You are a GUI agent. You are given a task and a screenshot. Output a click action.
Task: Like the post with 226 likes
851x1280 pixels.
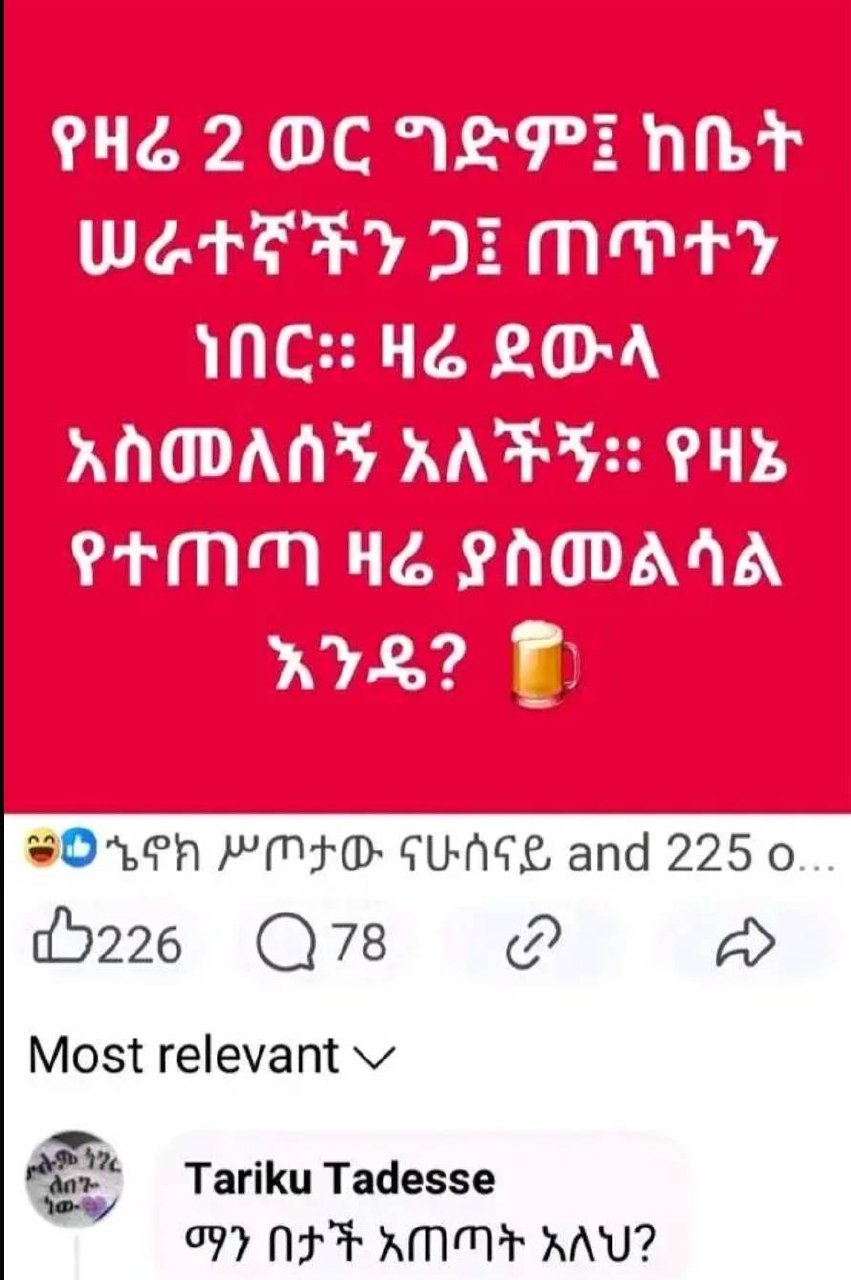108,944
